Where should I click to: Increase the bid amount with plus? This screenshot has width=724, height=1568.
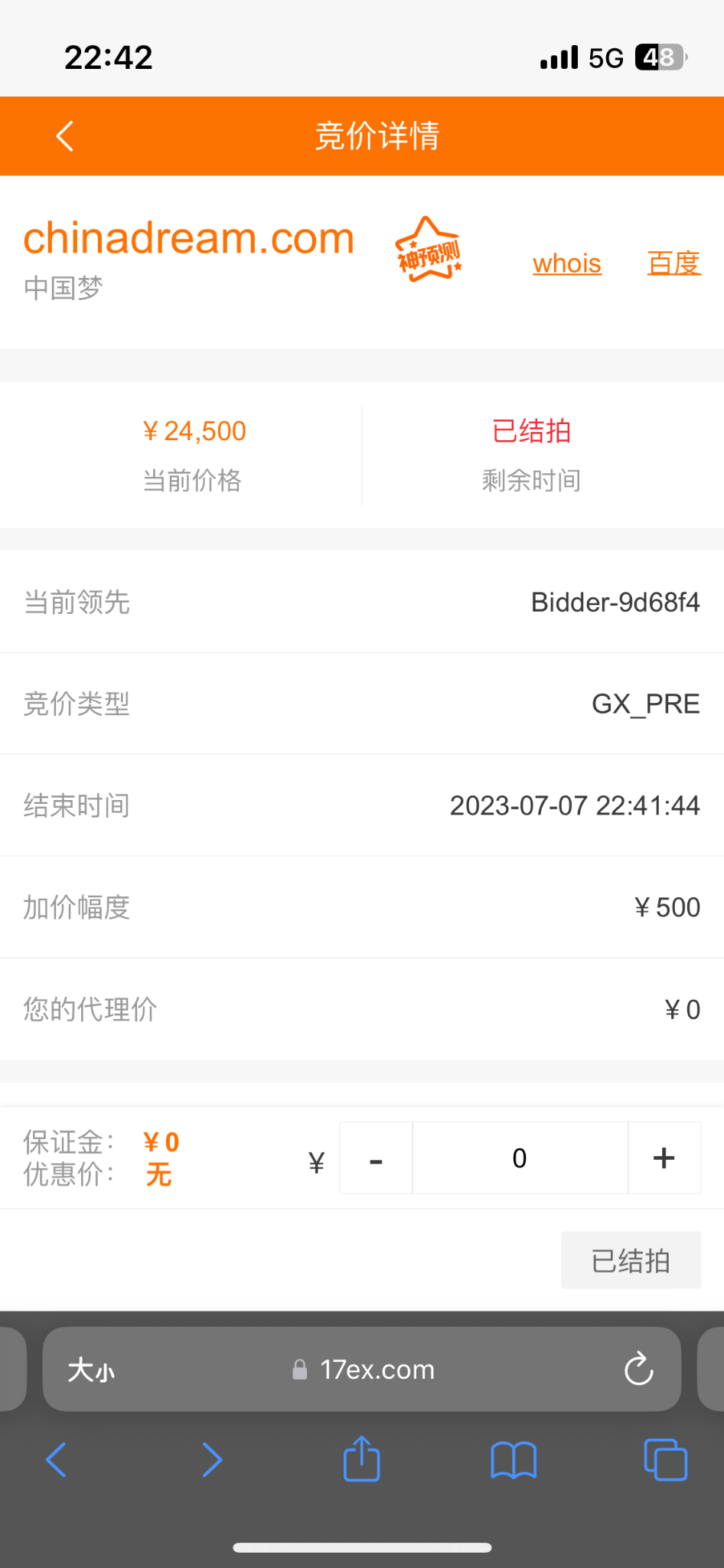tap(664, 1158)
